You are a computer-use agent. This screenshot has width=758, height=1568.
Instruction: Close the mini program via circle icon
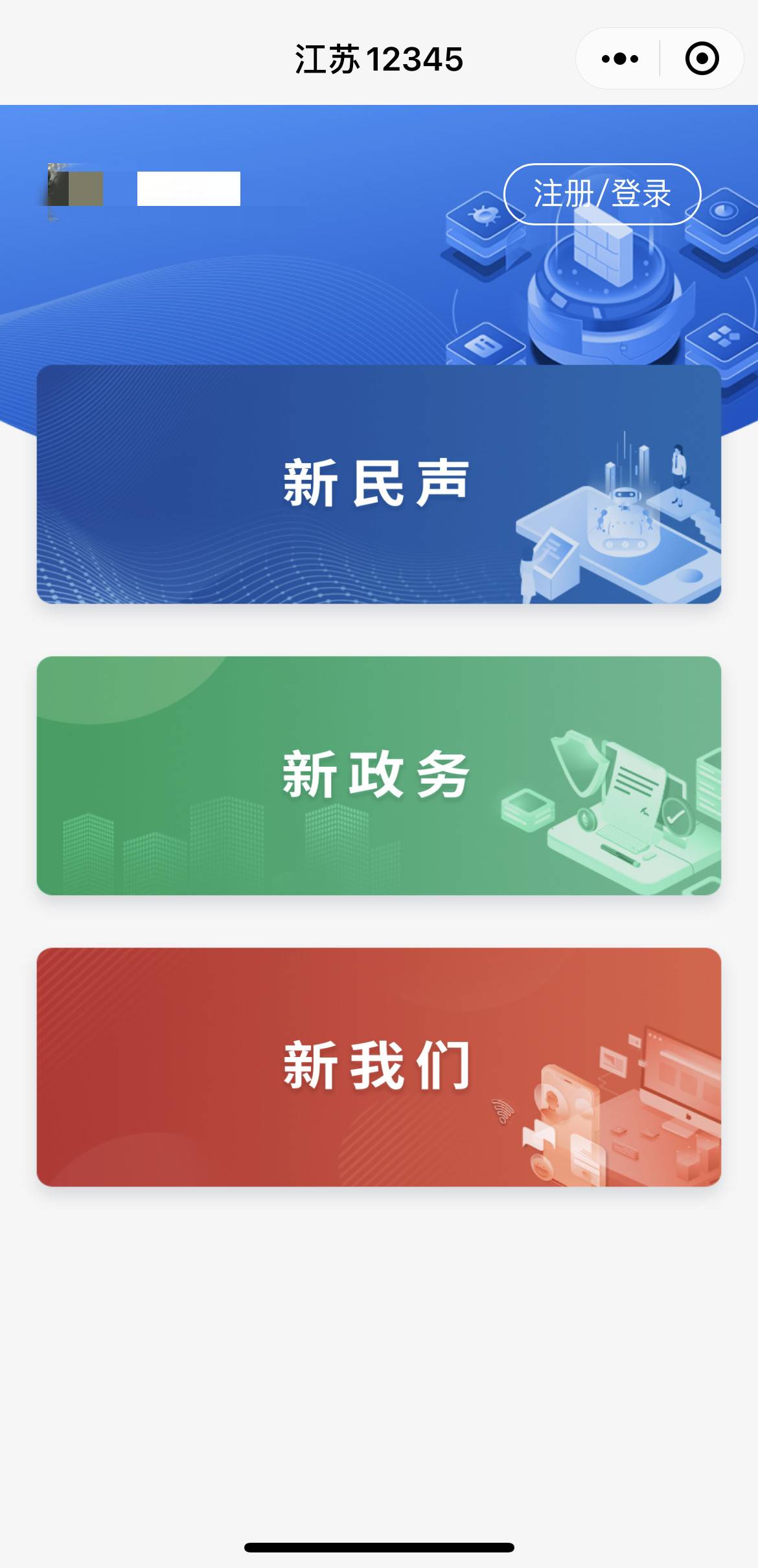point(702,59)
